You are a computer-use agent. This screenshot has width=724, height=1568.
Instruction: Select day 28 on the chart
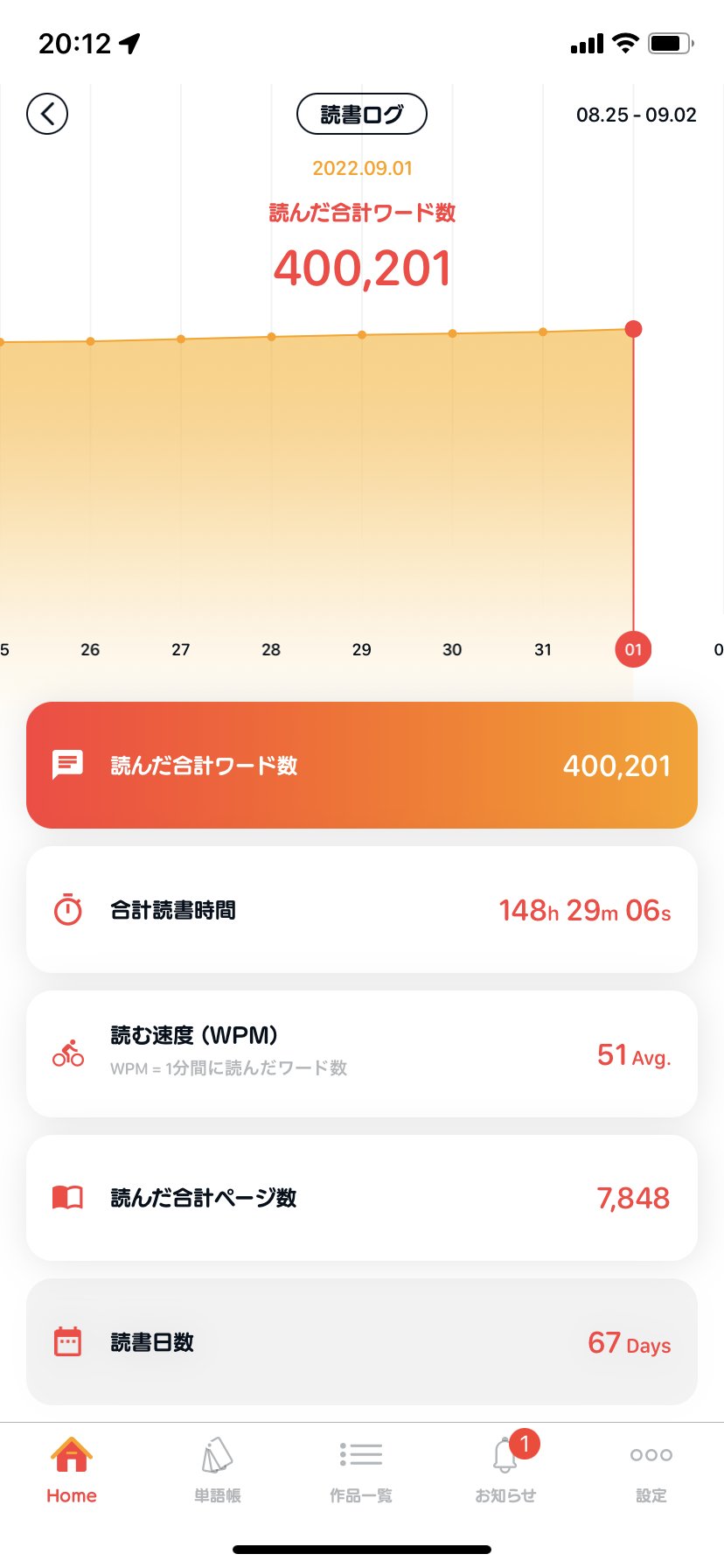pos(271,649)
